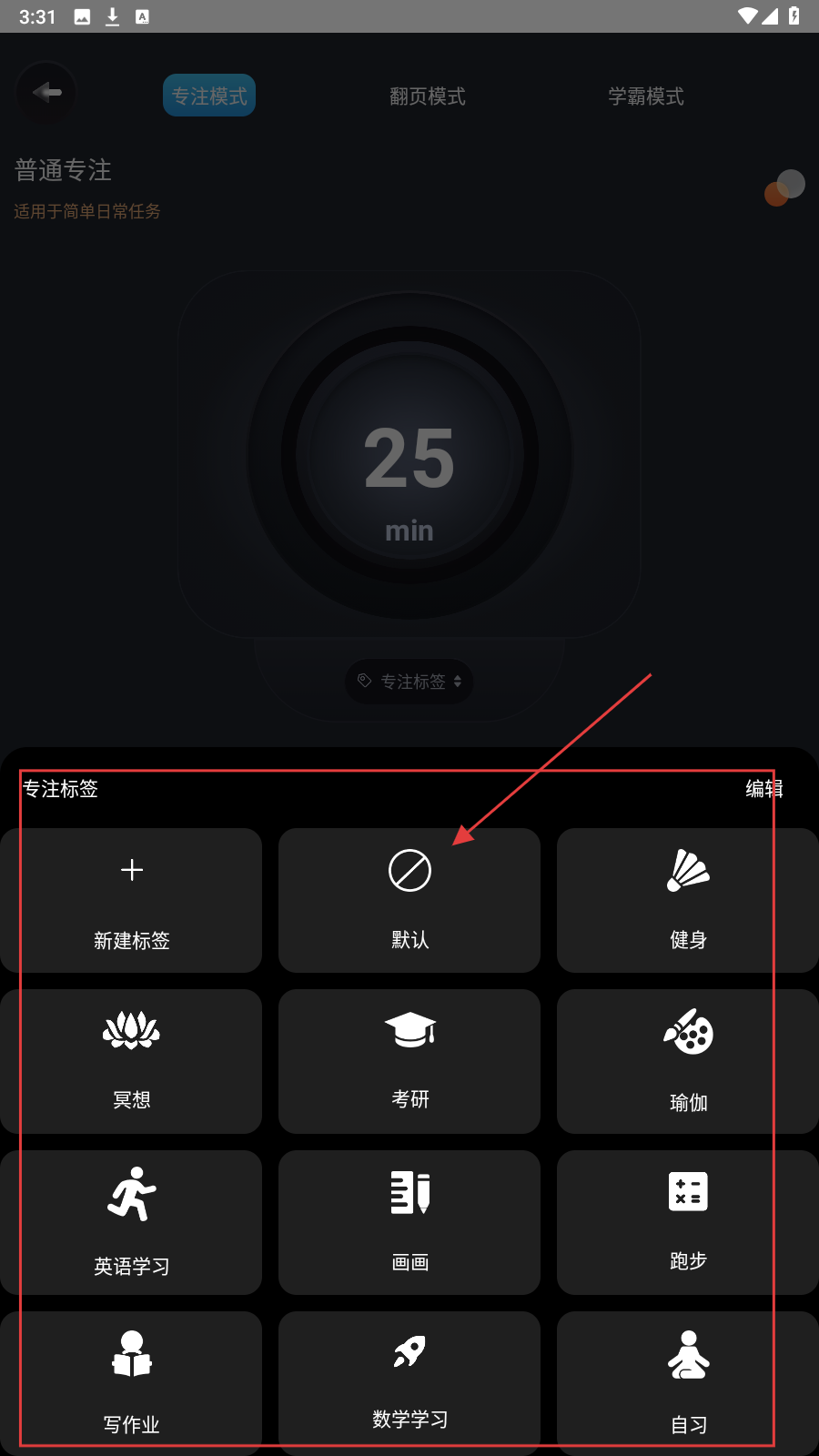819x1456 pixels.
Task: Choose the 健身 tag
Action: click(688, 901)
